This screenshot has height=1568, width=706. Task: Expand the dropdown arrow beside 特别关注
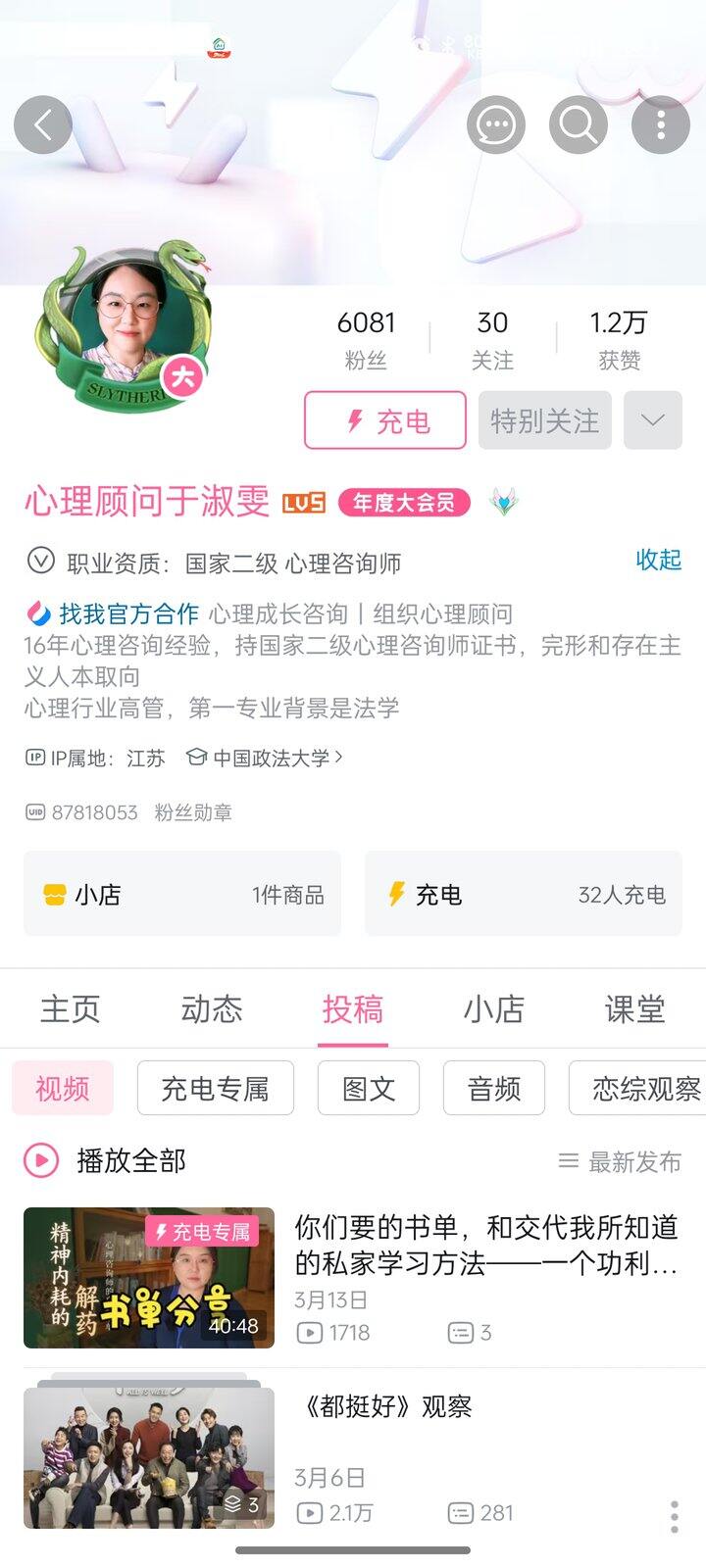(x=652, y=420)
